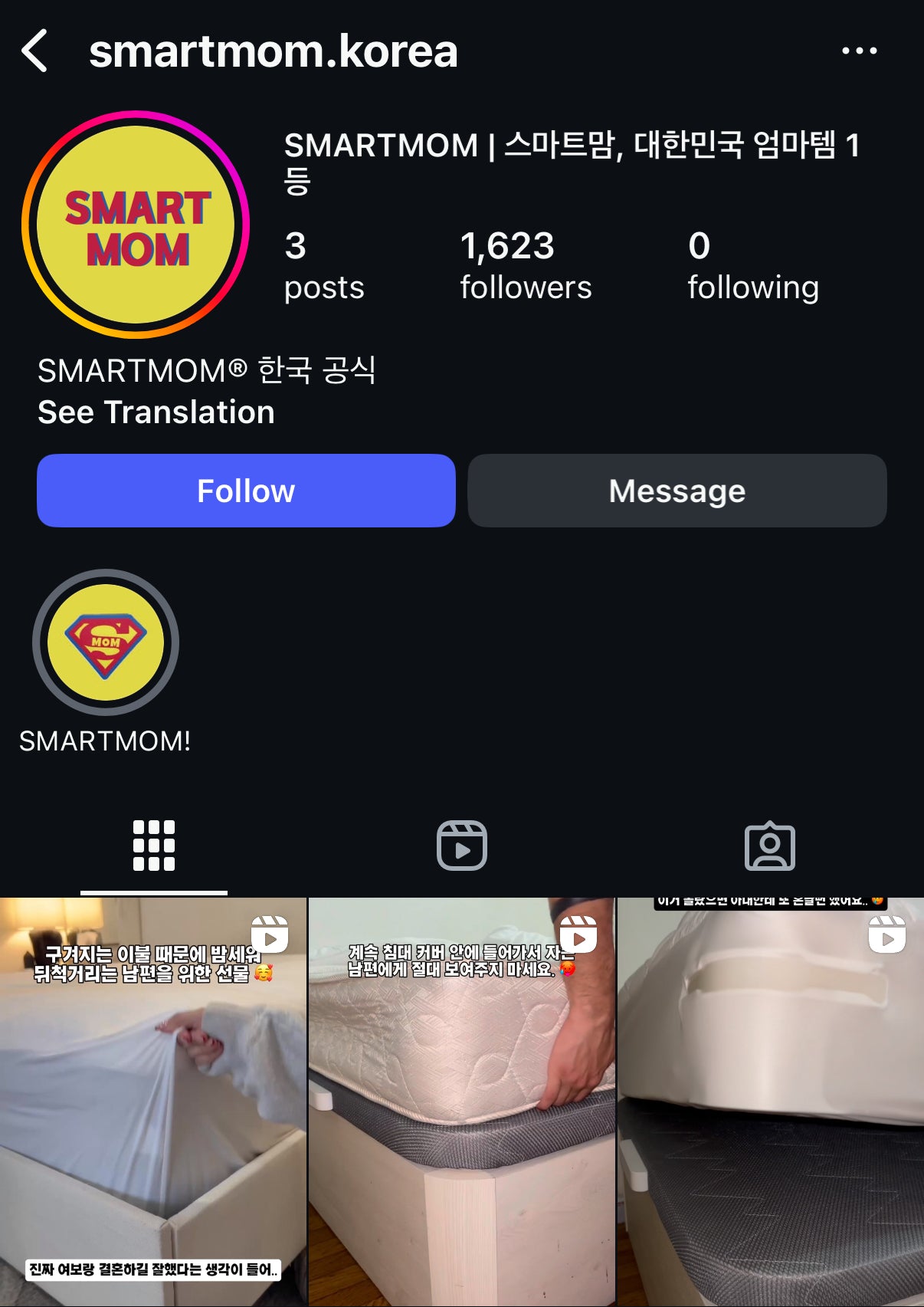Follow the smartmom.korea account
The image size is (924, 1307).
point(246,491)
